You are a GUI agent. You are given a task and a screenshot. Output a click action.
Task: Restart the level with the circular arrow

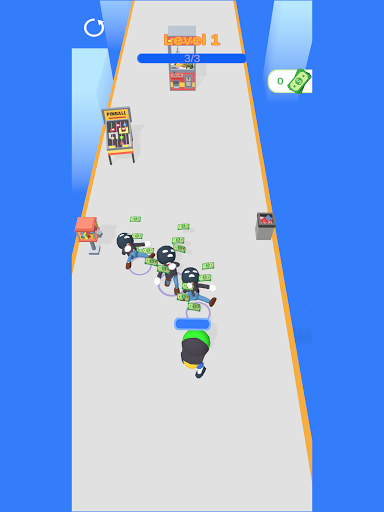point(94,27)
